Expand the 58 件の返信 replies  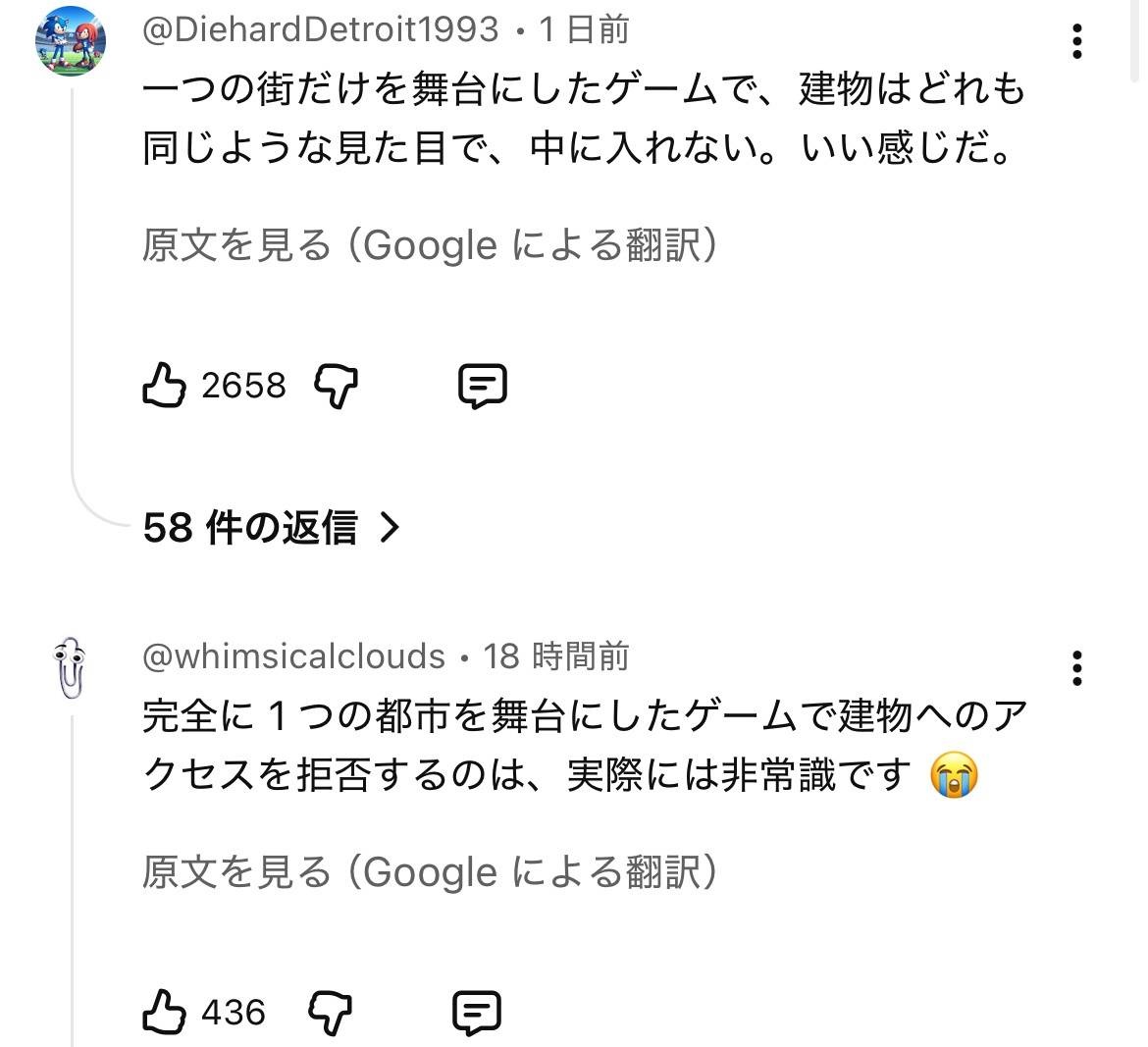click(272, 528)
